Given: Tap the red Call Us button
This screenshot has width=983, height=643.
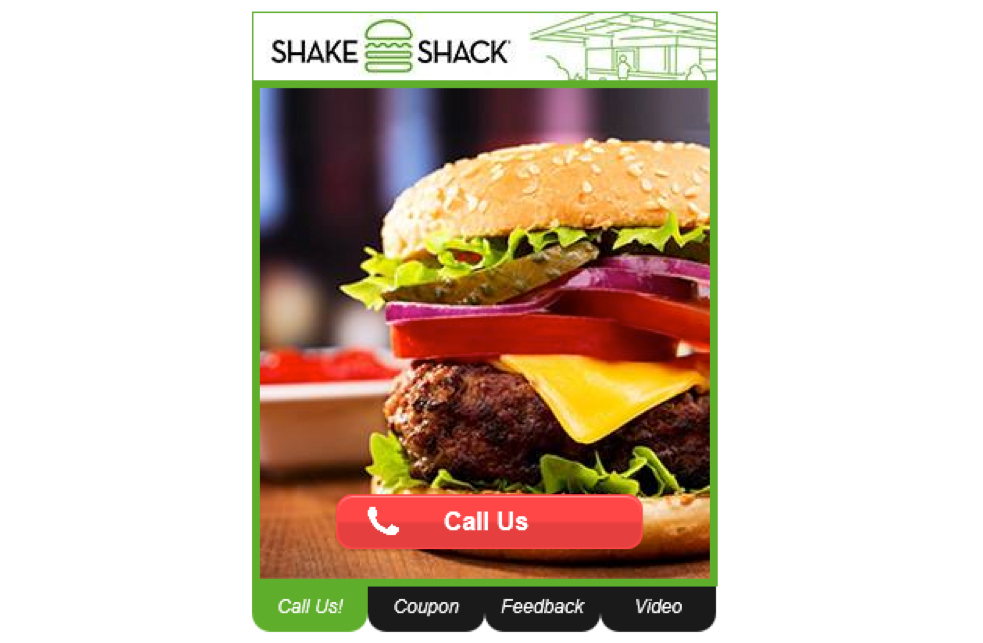Looking at the screenshot, I should point(489,522).
